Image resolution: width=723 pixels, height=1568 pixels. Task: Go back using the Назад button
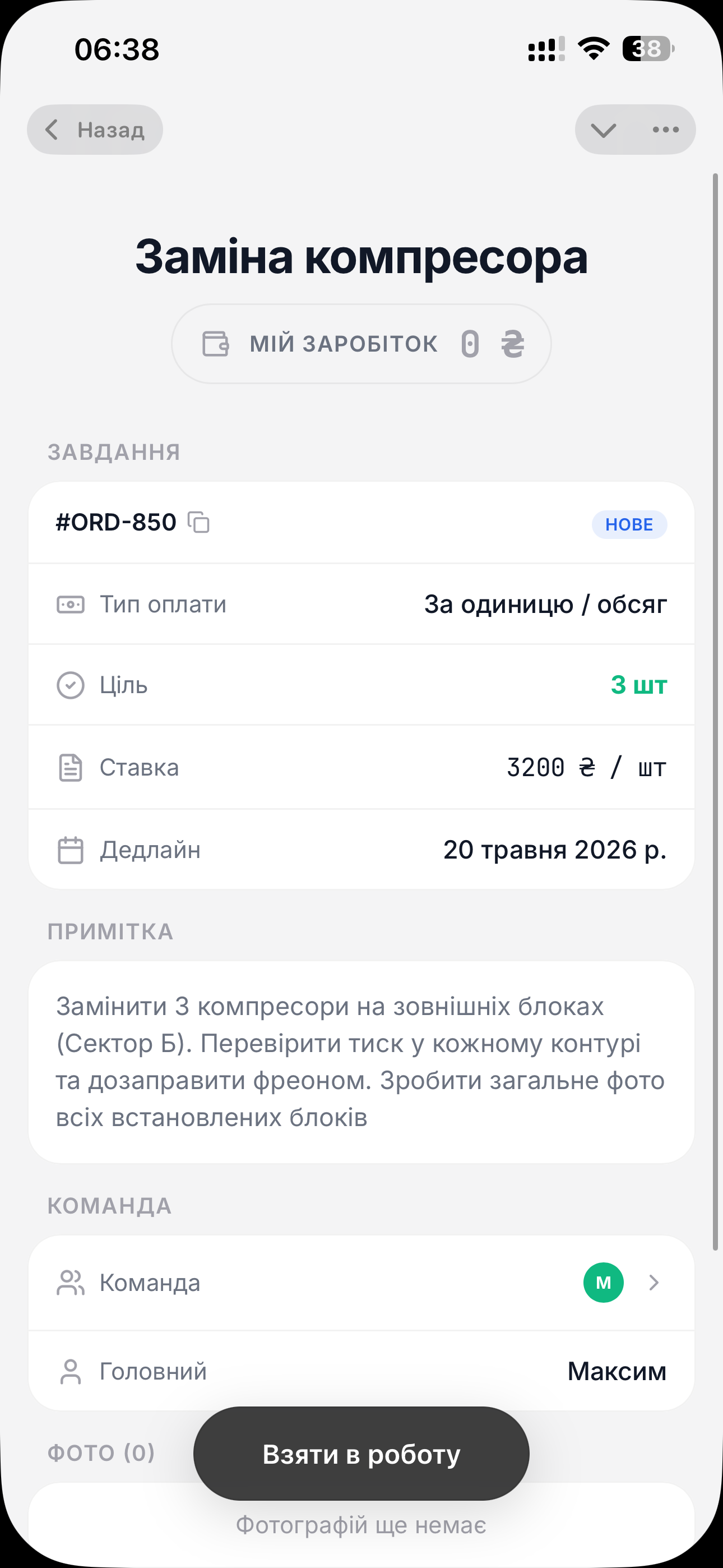coord(94,129)
